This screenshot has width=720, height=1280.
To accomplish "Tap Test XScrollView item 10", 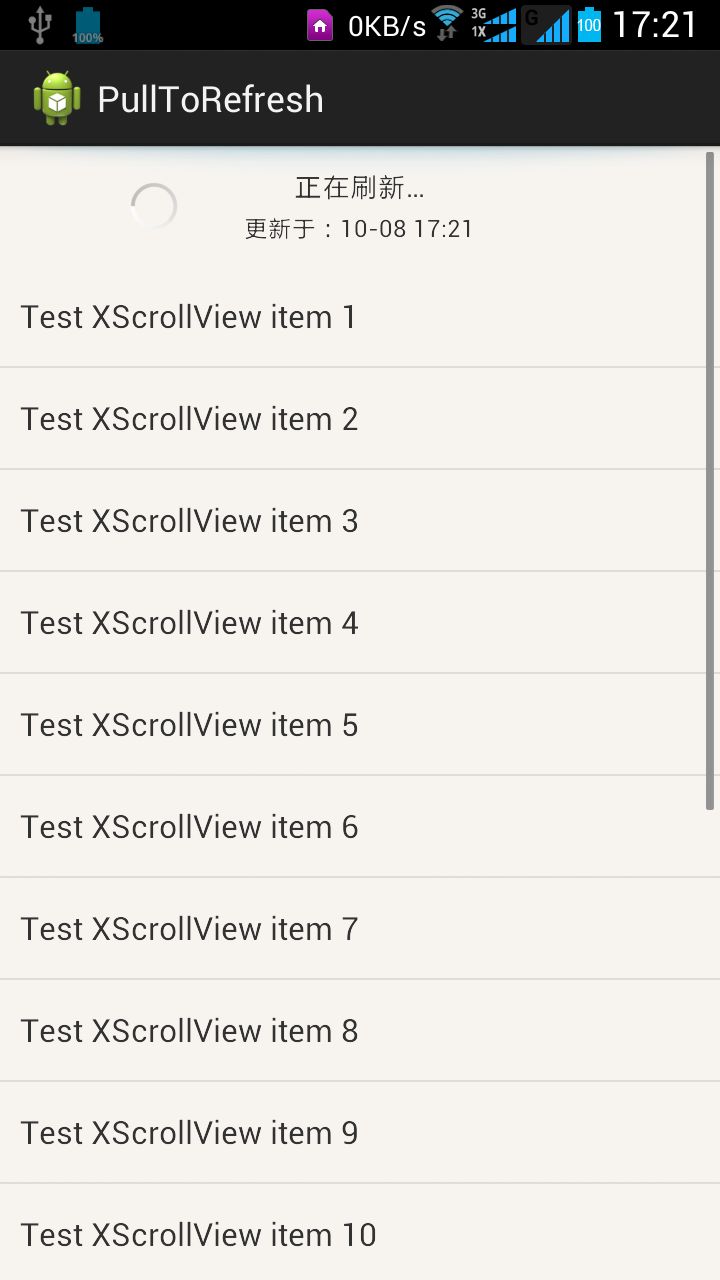I will click(x=198, y=1234).
